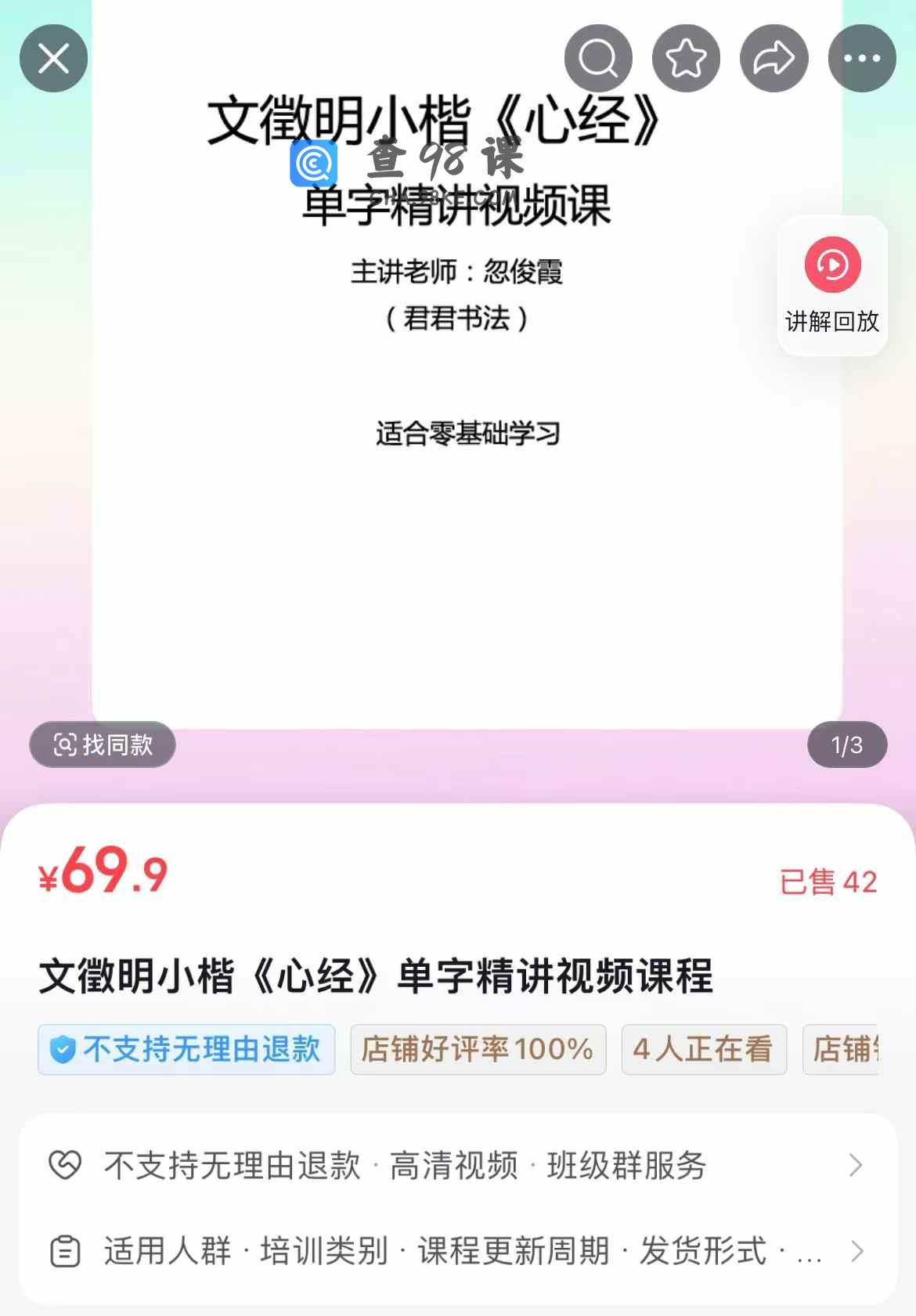Open the 适用人群 specifications row
916x1316 pixels.
[457, 1251]
